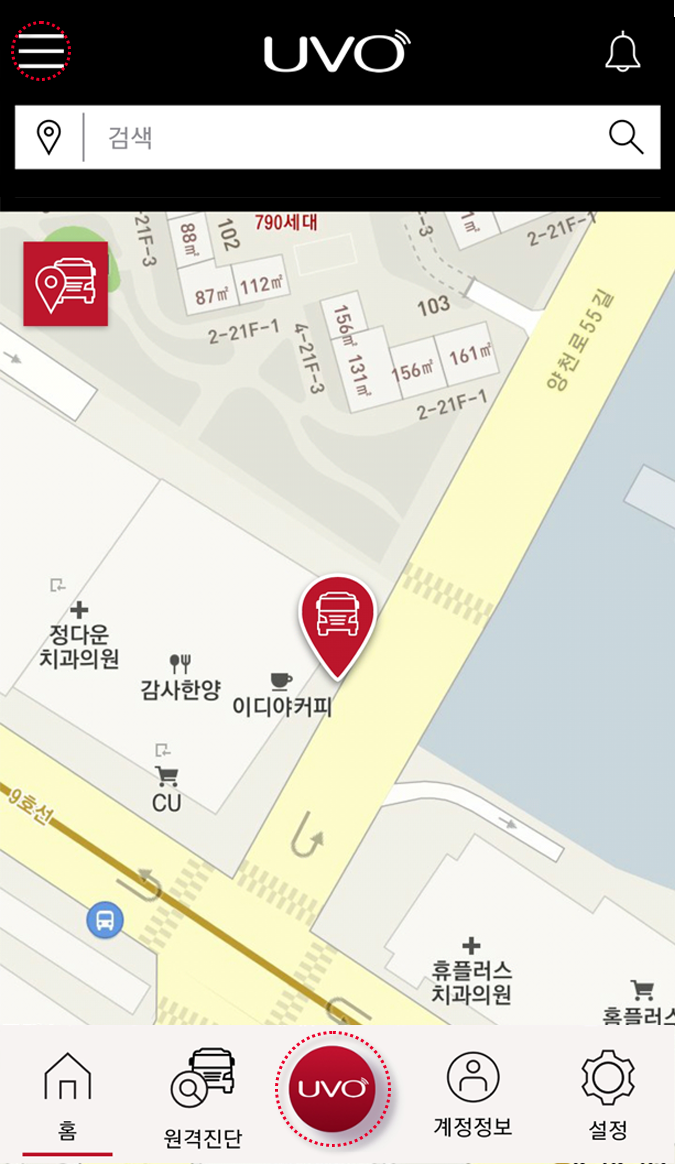This screenshot has width=675, height=1164.
Task: Go to the 계정정보 tab
Action: tap(473, 1095)
